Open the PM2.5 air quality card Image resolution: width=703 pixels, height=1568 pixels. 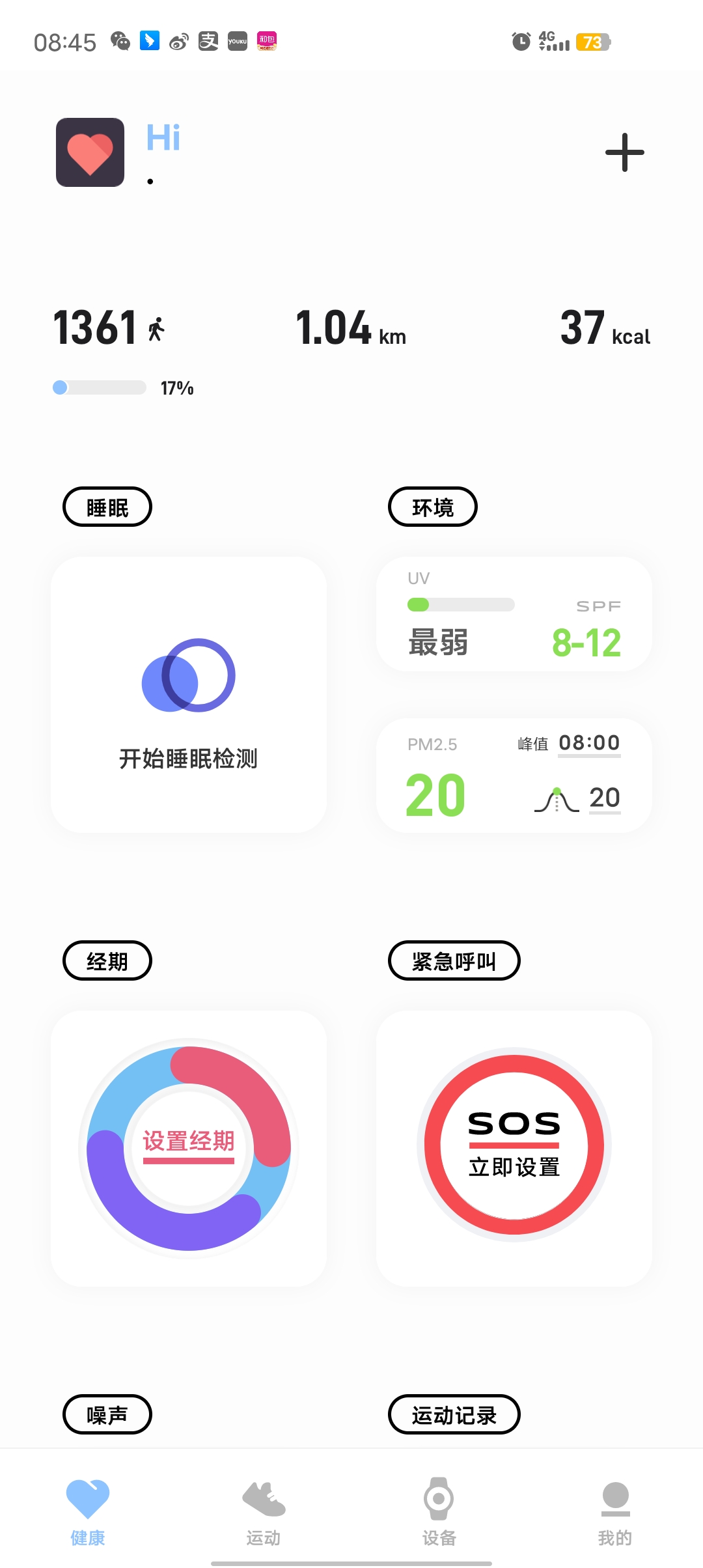514,775
